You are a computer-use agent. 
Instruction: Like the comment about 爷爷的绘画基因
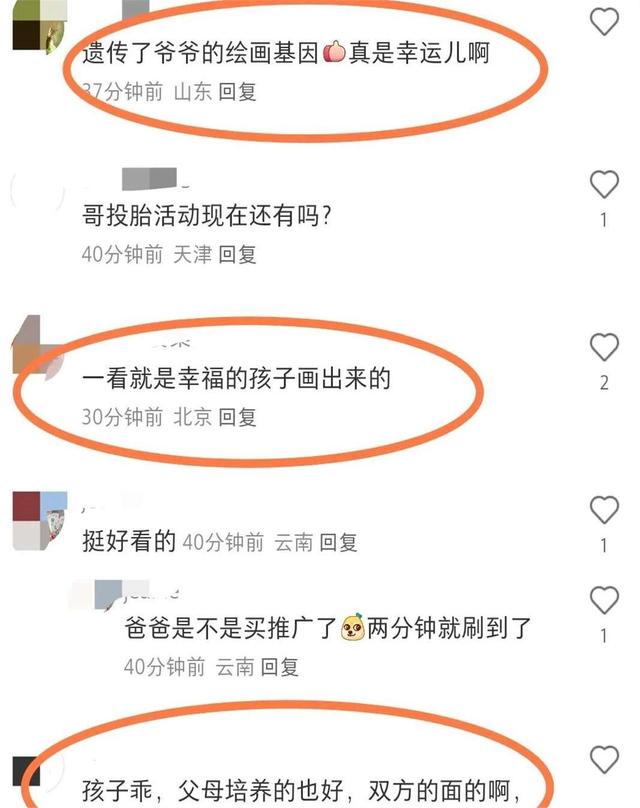pos(604,21)
